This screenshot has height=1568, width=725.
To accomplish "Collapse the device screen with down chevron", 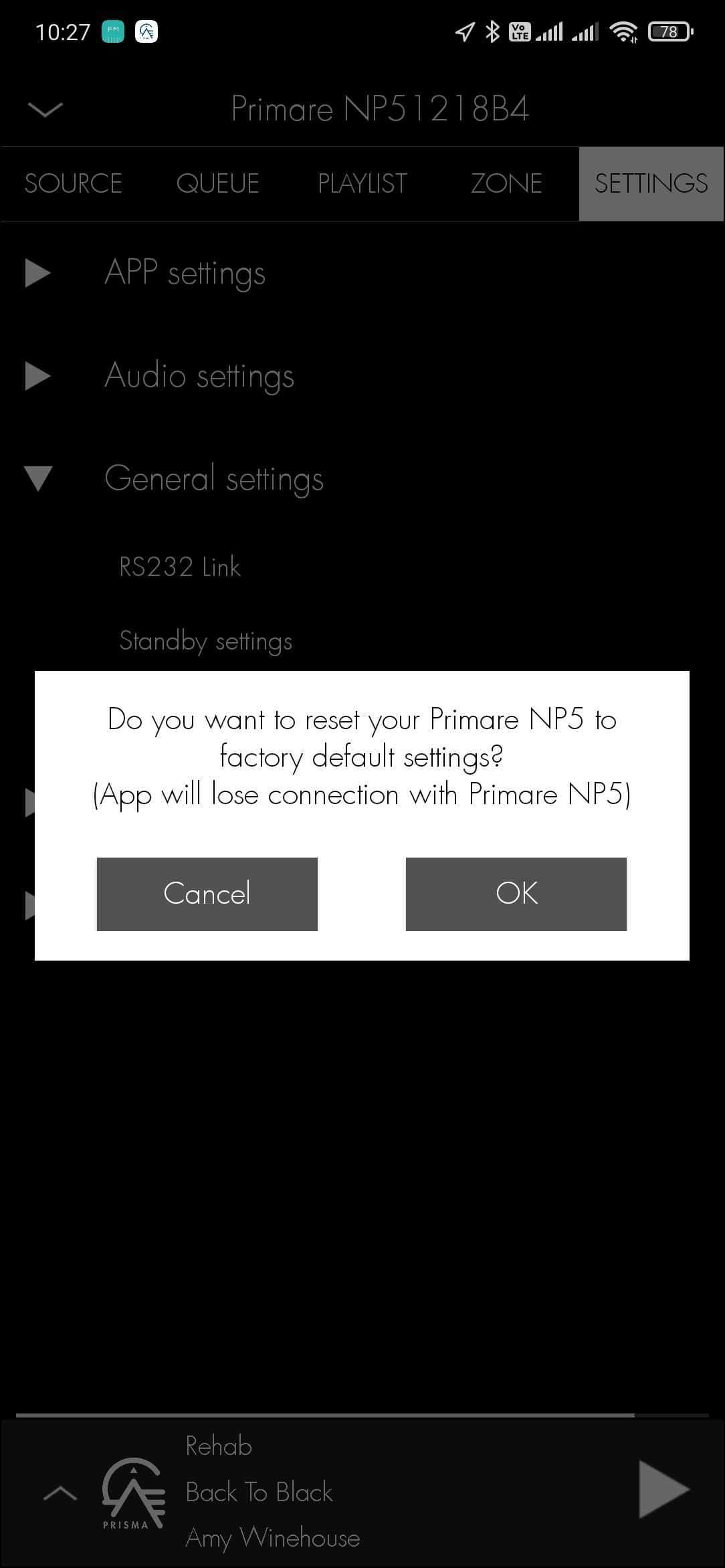I will tap(45, 109).
